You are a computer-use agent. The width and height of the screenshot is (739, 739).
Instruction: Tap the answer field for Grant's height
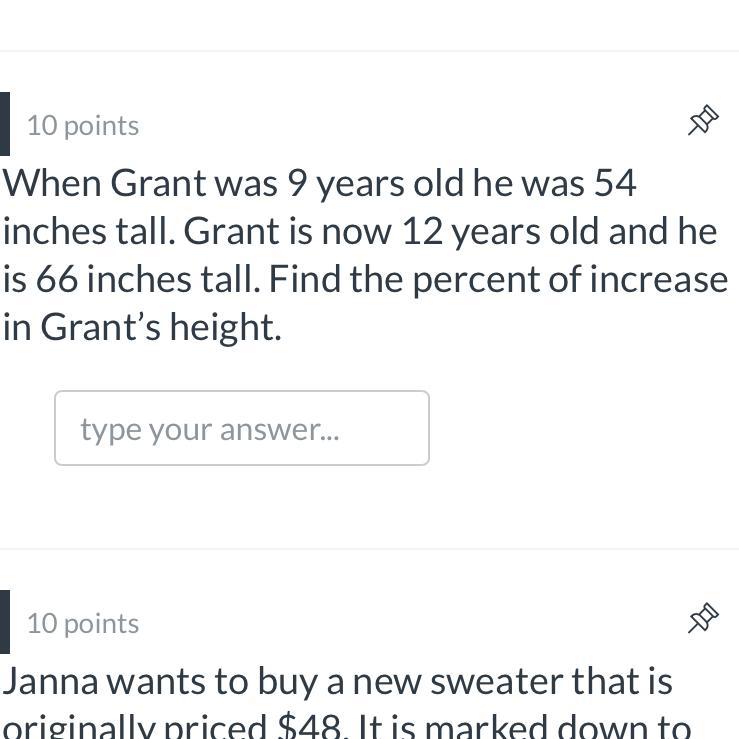pos(242,428)
